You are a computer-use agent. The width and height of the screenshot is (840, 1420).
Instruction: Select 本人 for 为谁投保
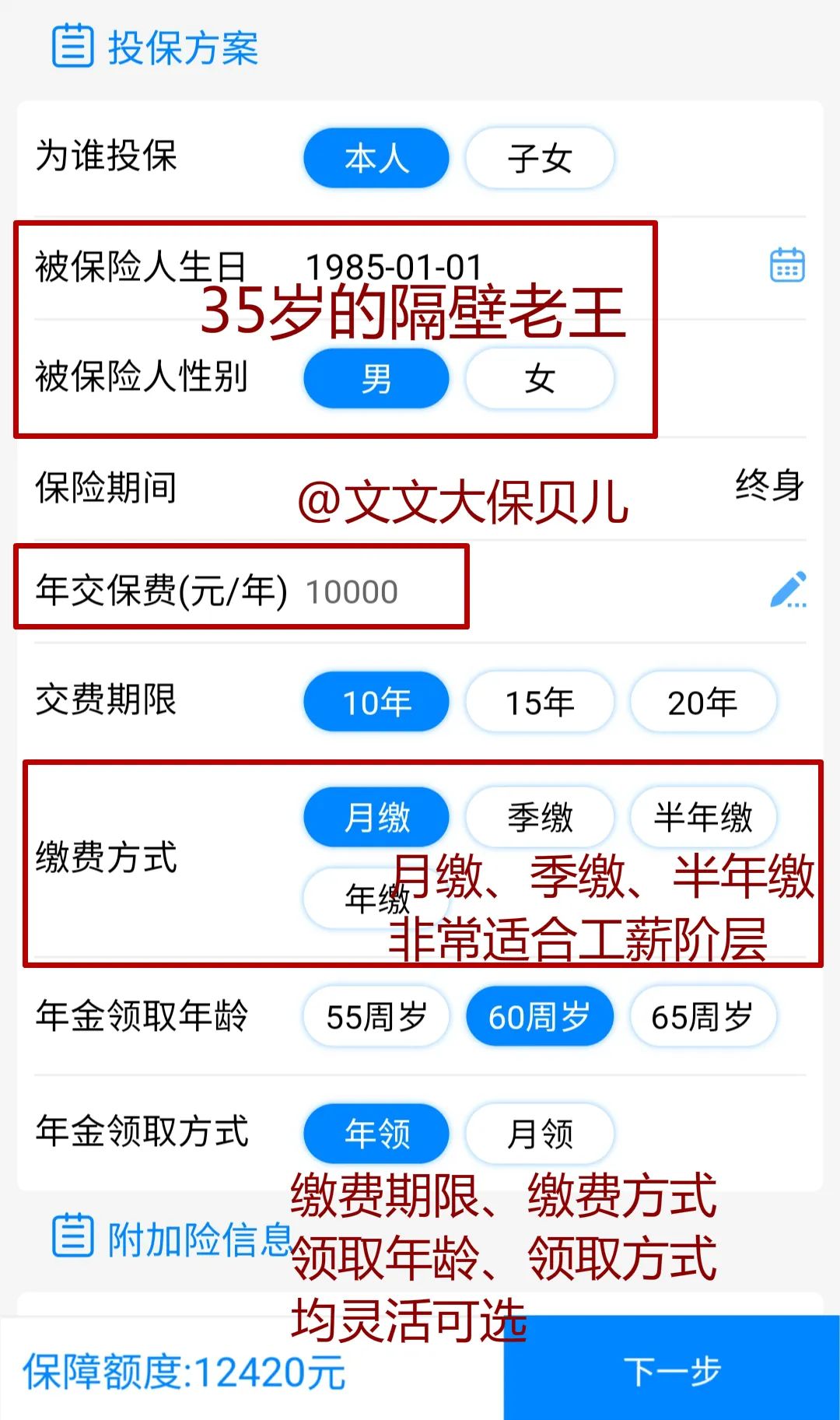(x=376, y=158)
